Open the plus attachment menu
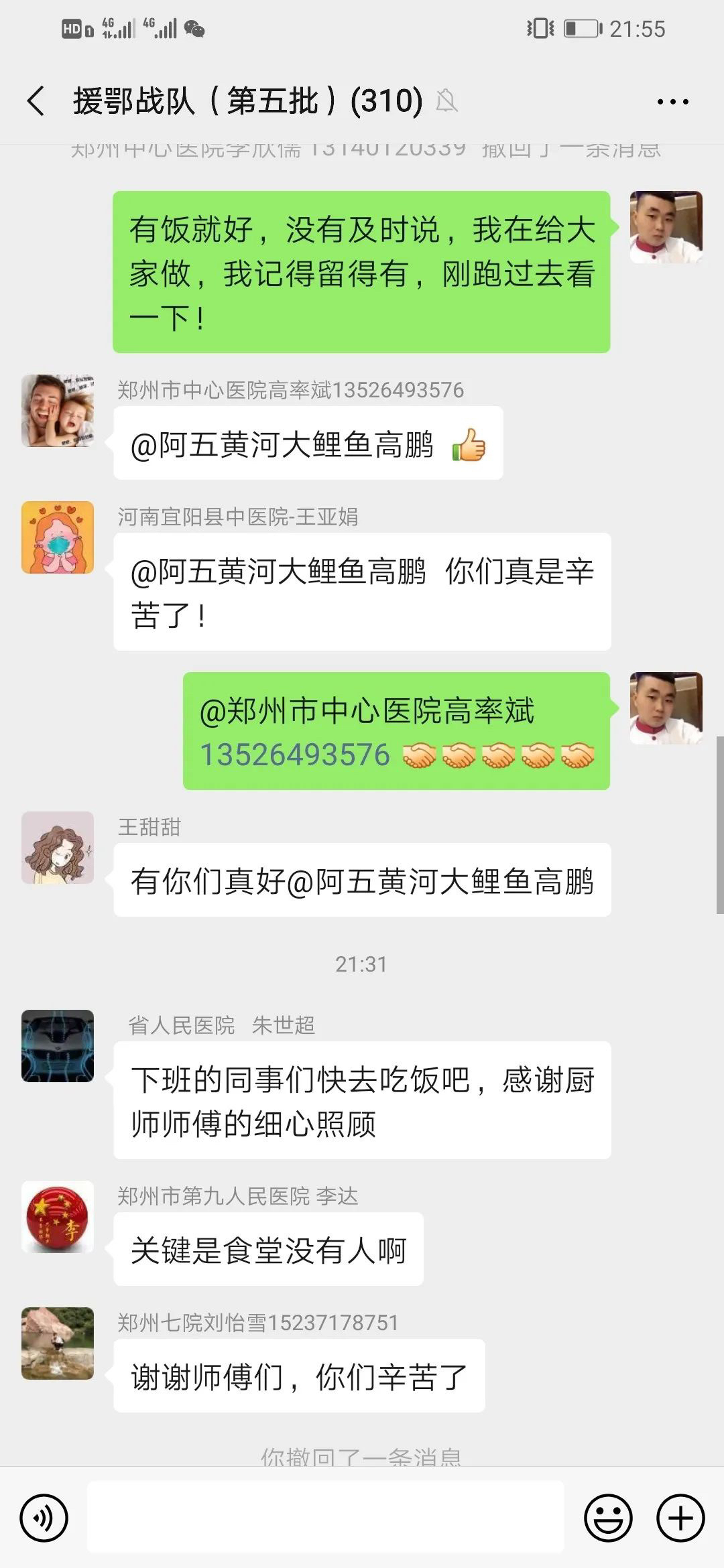Viewport: 724px width, 1568px height. pos(680,1518)
